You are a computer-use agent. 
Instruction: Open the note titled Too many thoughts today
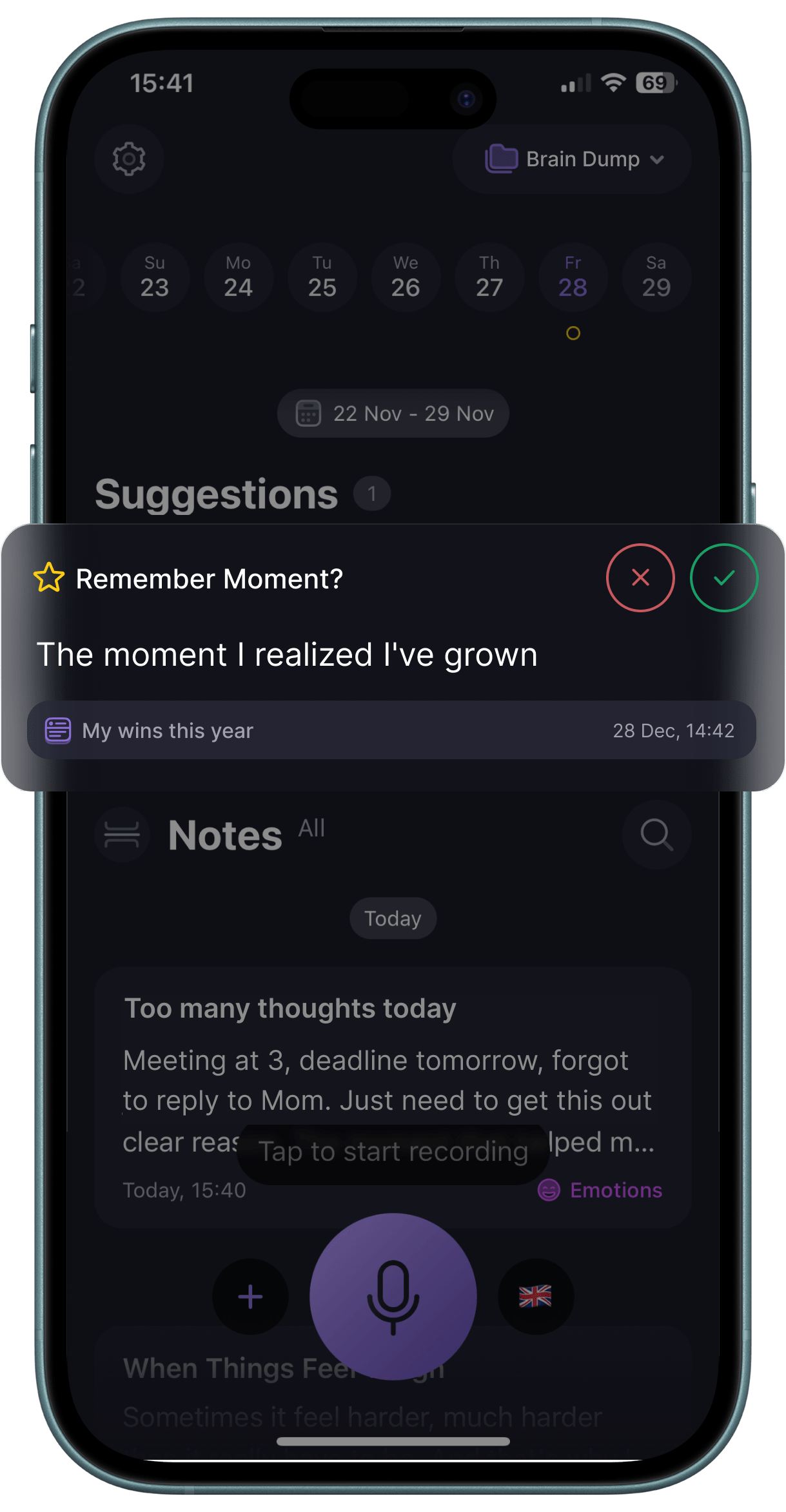point(291,1008)
